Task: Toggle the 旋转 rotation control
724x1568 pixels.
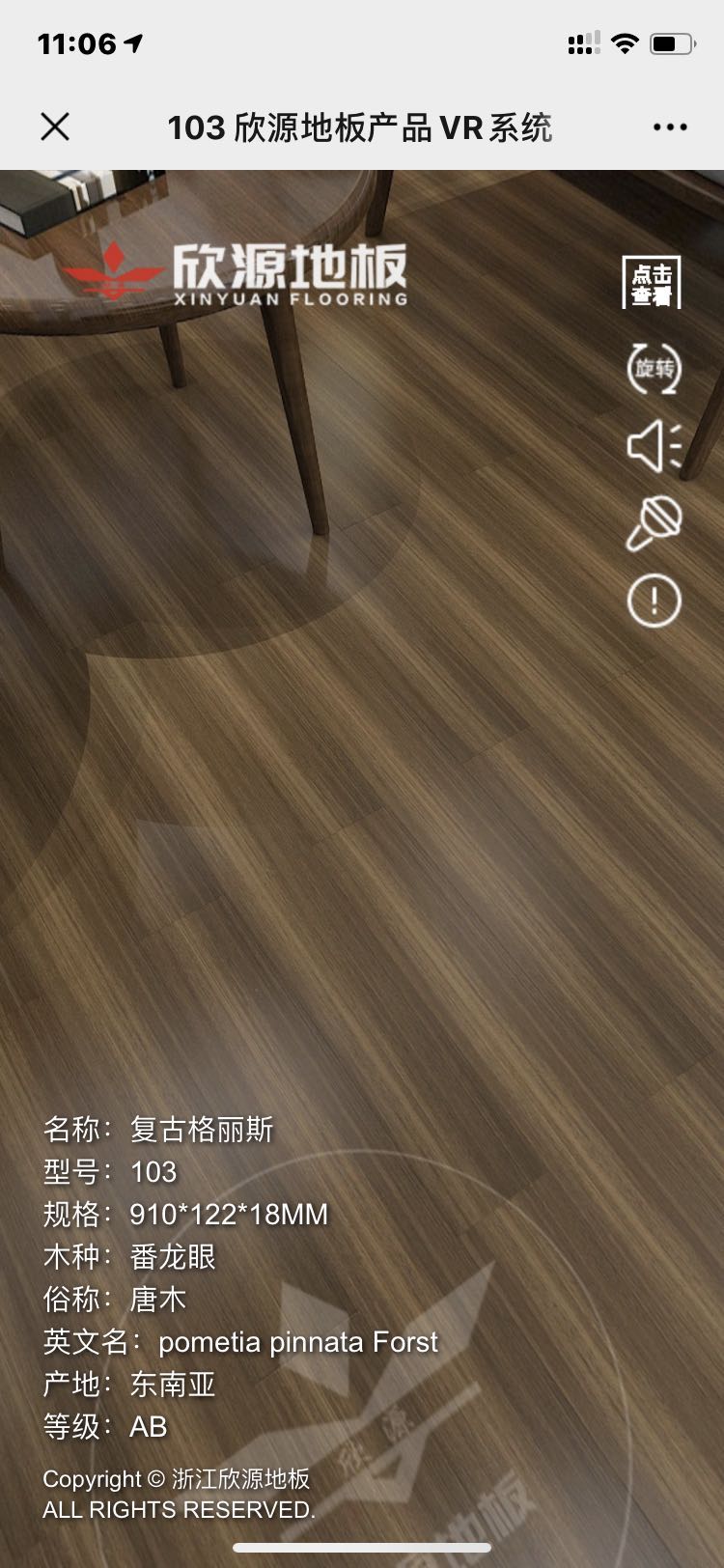Action: (654, 369)
